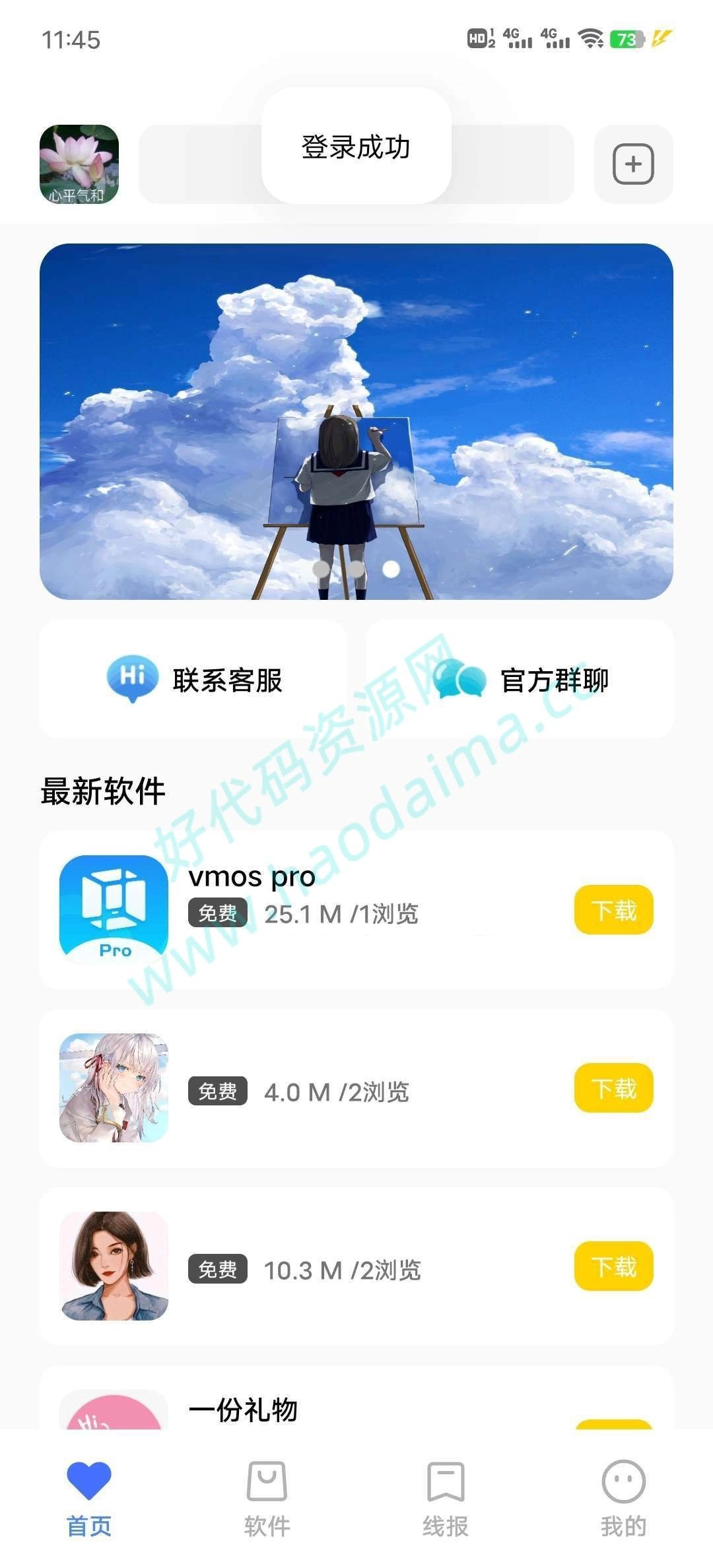Switch to the 软件 tab
Screen dimensions: 713x1568
[267, 1495]
